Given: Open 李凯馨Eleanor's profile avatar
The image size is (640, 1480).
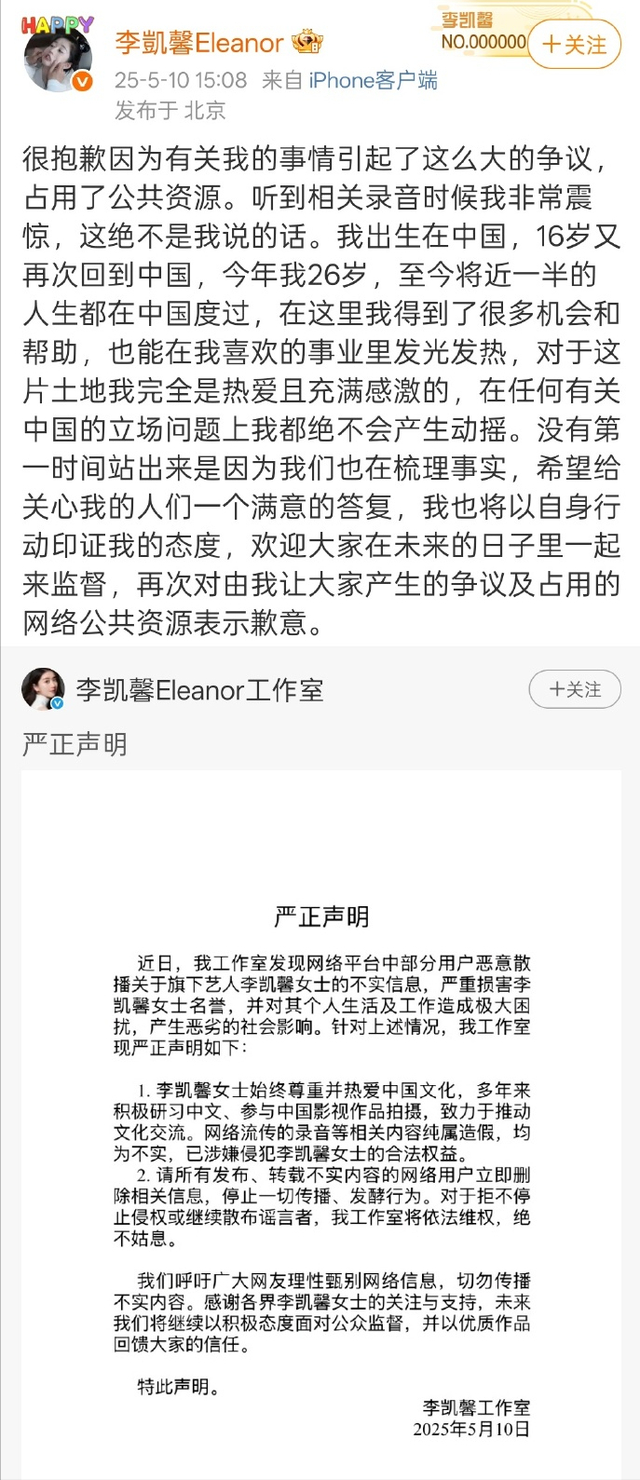Looking at the screenshot, I should coord(58,56).
